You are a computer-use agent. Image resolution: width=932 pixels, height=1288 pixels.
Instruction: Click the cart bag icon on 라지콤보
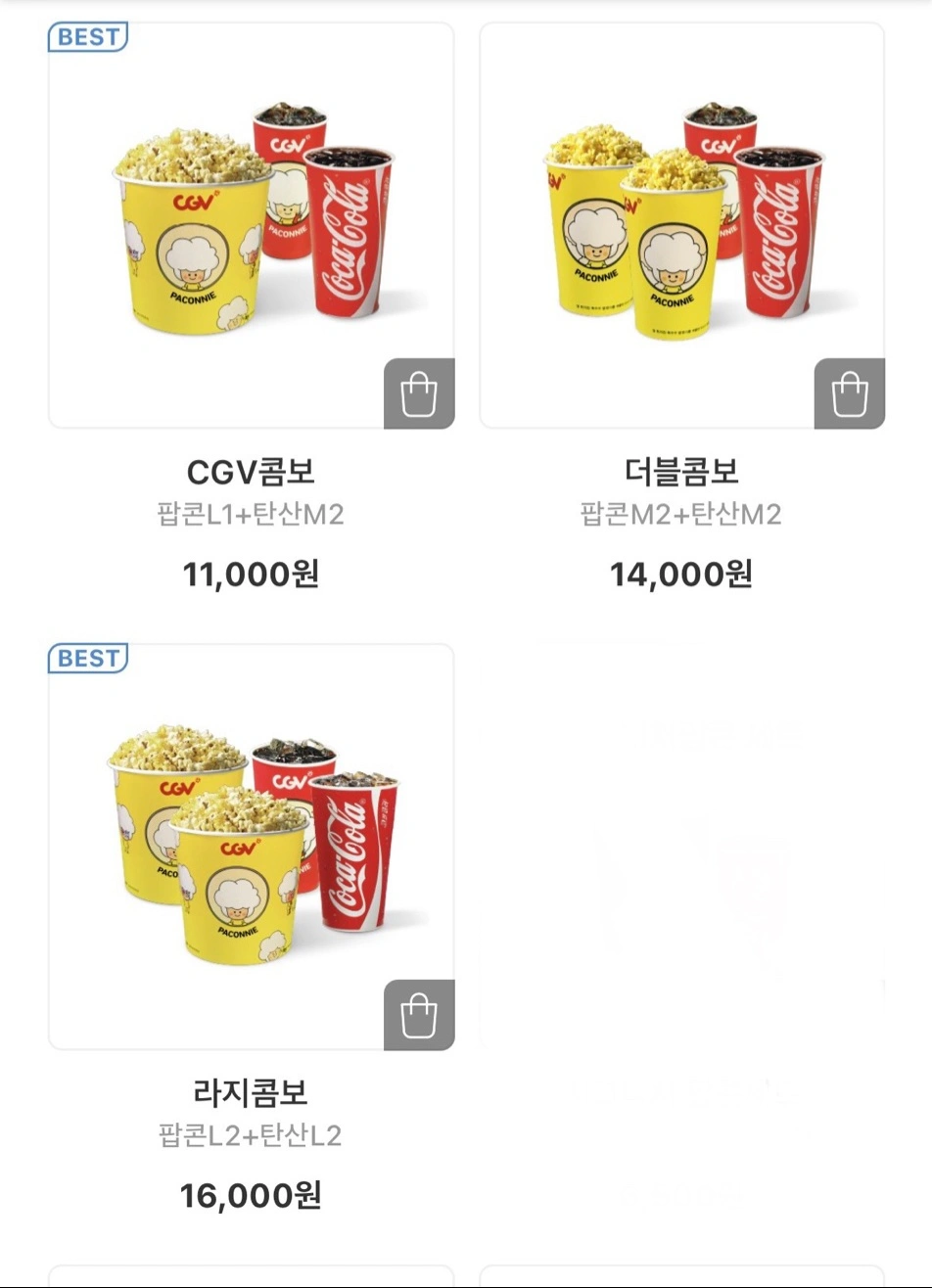[420, 1016]
